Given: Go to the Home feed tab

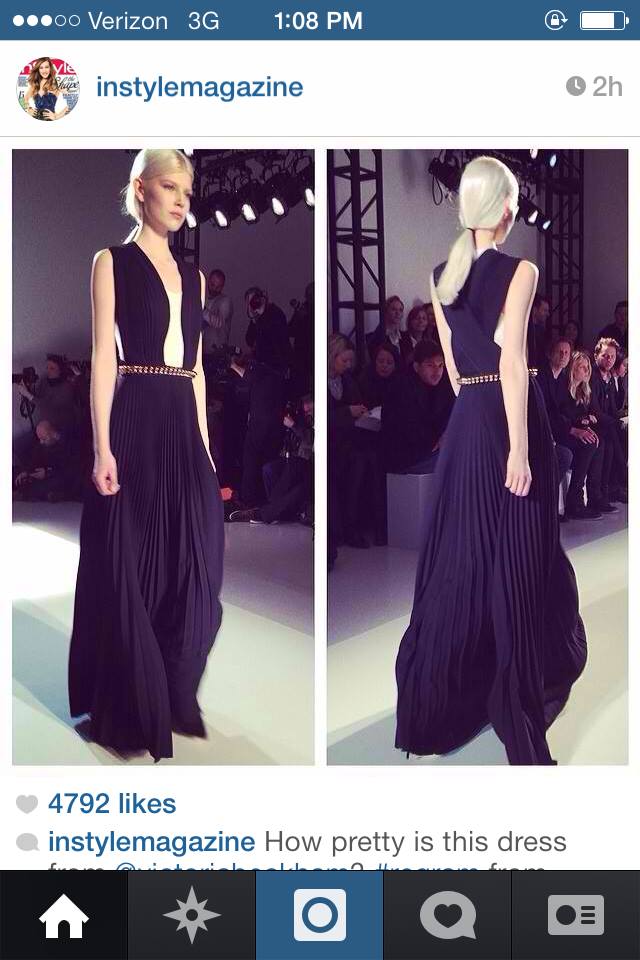Looking at the screenshot, I should pyautogui.click(x=64, y=916).
